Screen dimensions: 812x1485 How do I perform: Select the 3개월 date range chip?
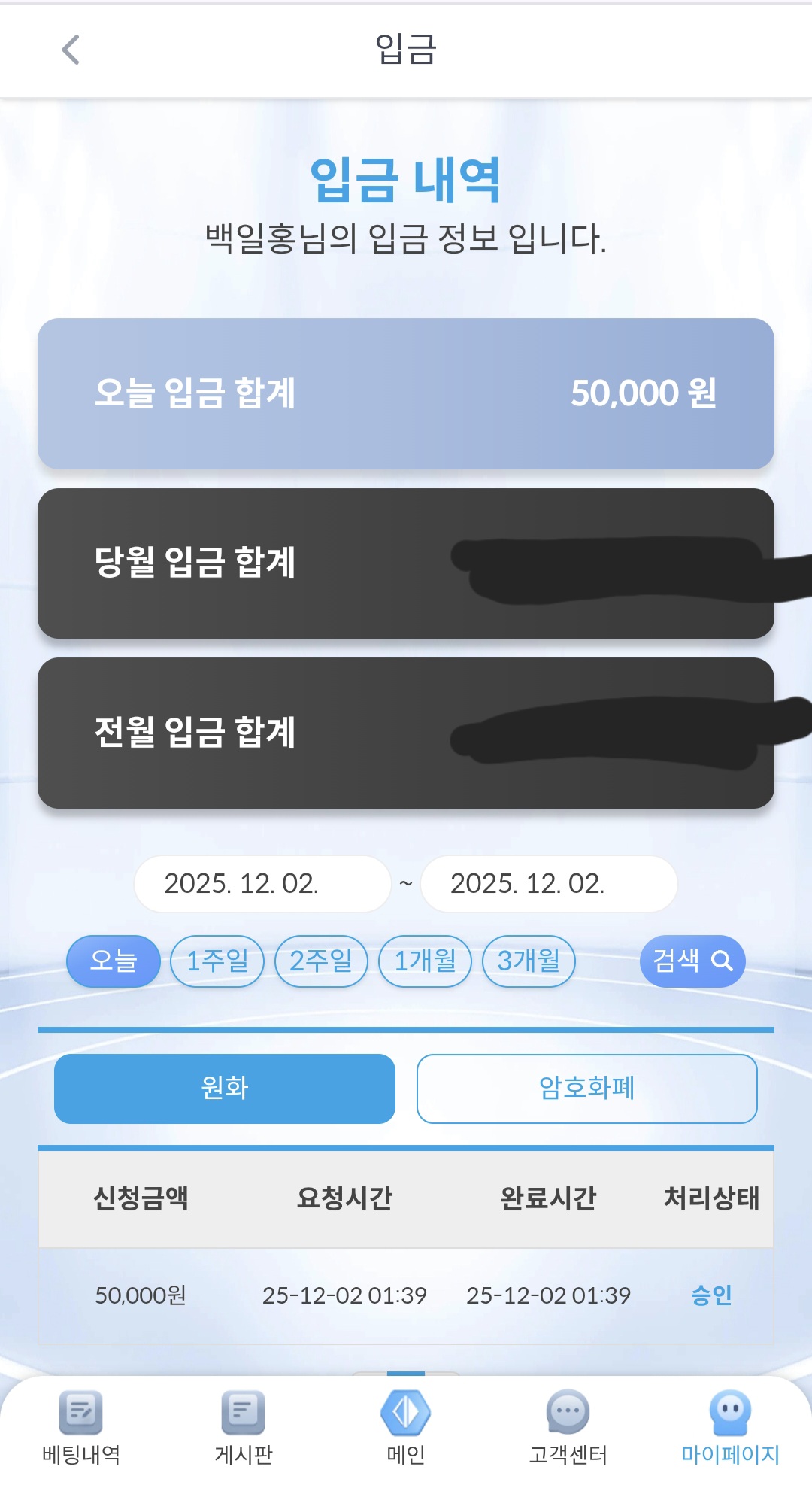pos(529,961)
